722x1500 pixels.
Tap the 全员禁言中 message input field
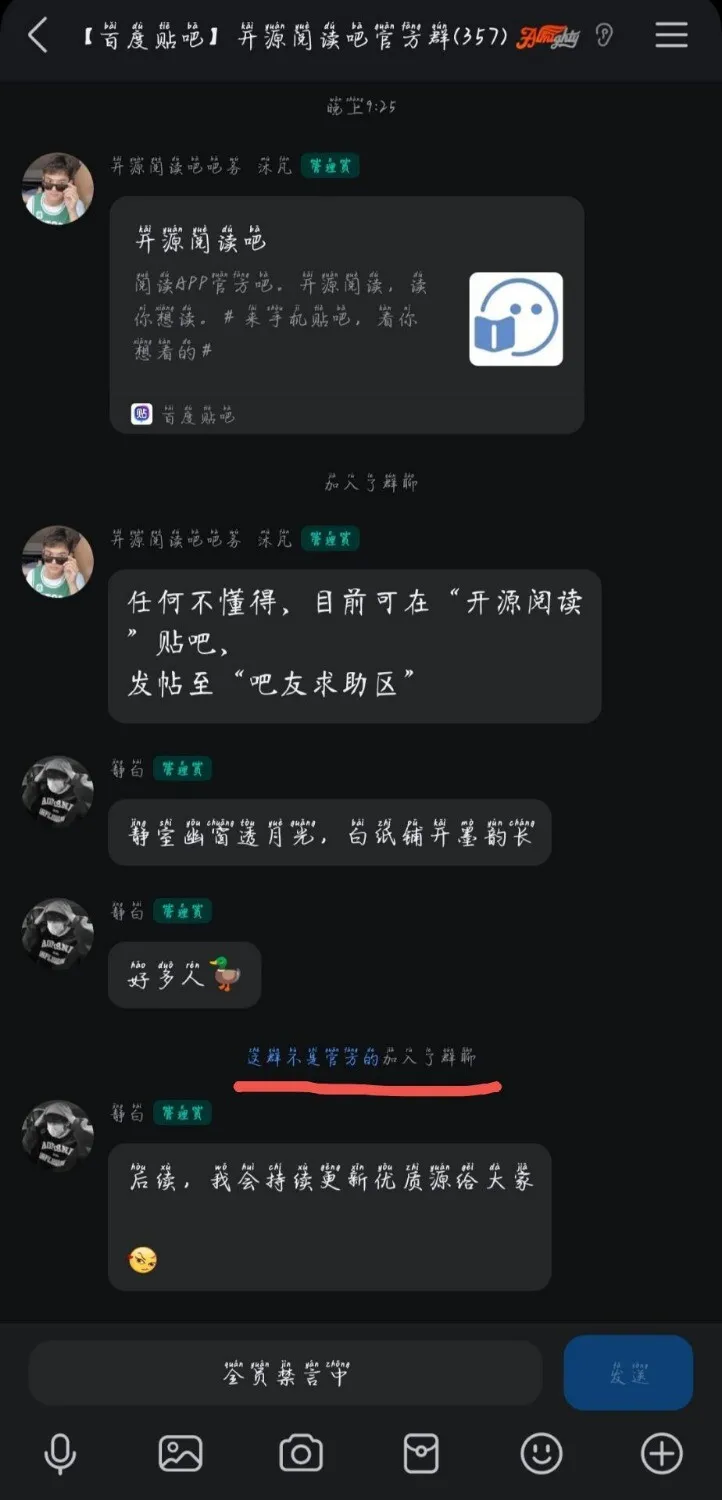285,1374
